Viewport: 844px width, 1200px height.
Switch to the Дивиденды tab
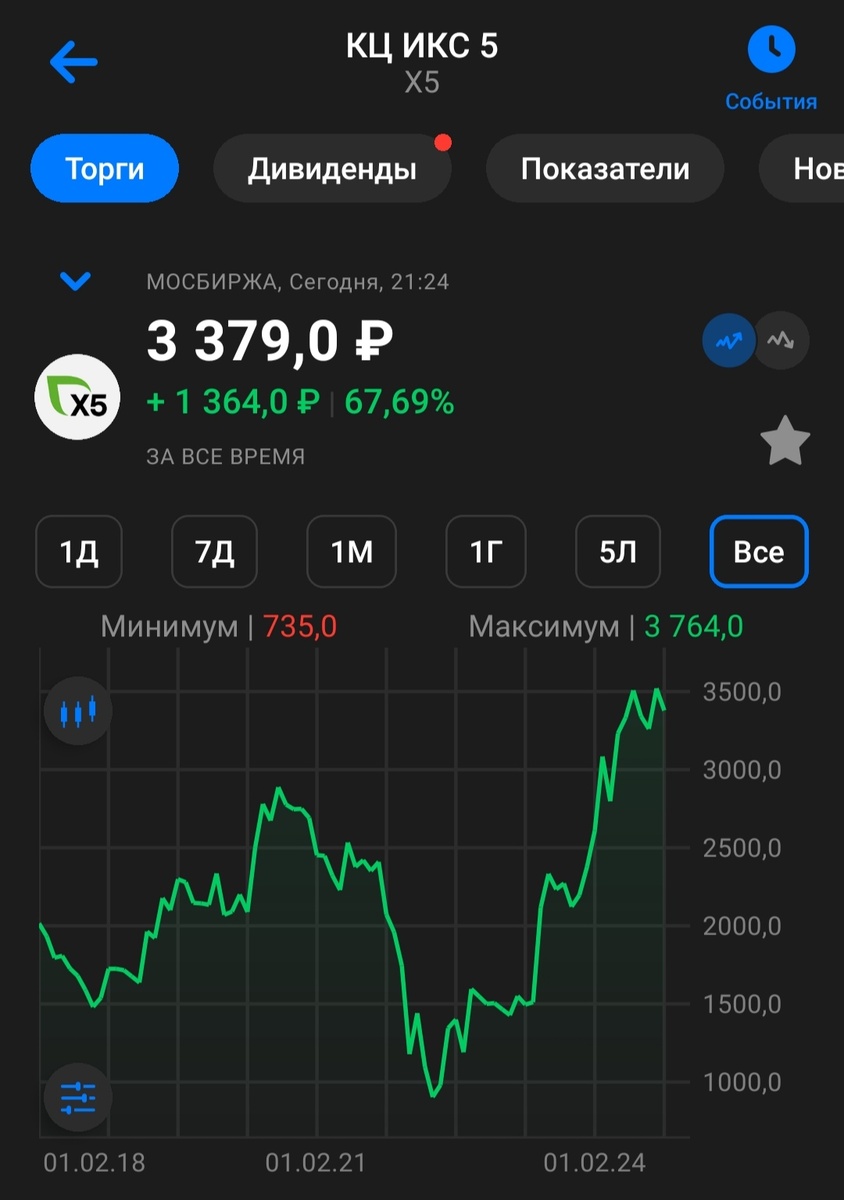point(332,169)
